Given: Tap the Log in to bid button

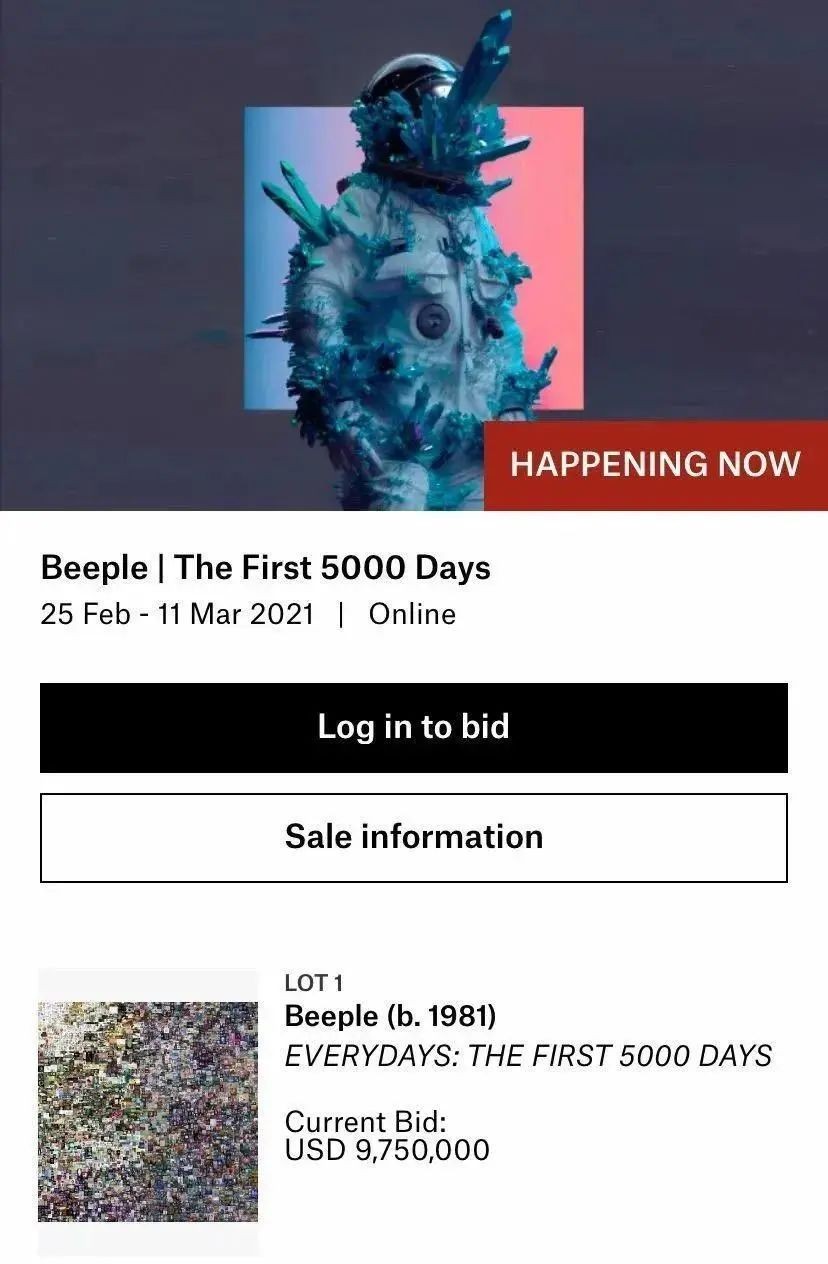Looking at the screenshot, I should (413, 727).
